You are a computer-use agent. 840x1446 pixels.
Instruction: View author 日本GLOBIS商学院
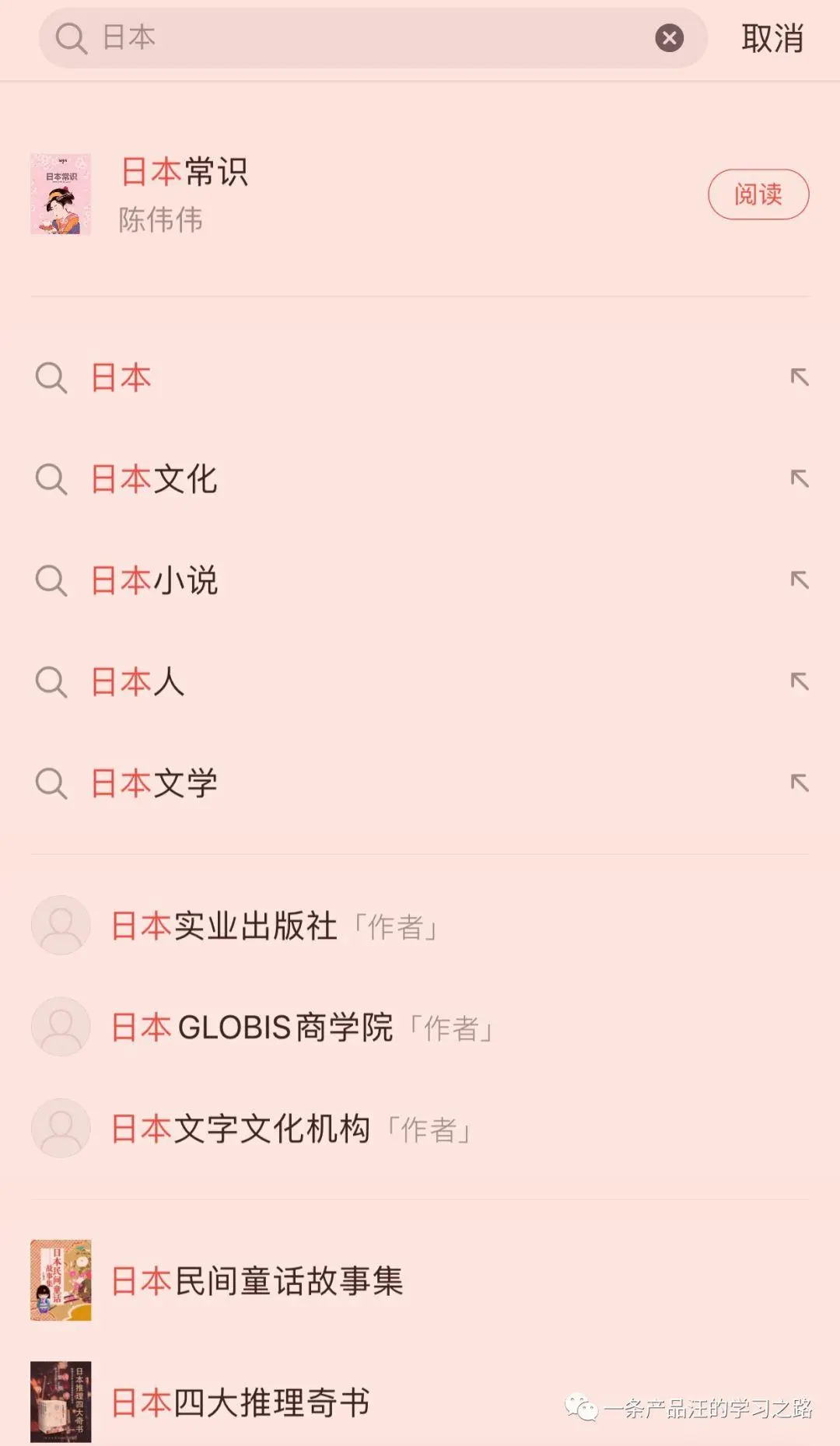pos(252,1027)
